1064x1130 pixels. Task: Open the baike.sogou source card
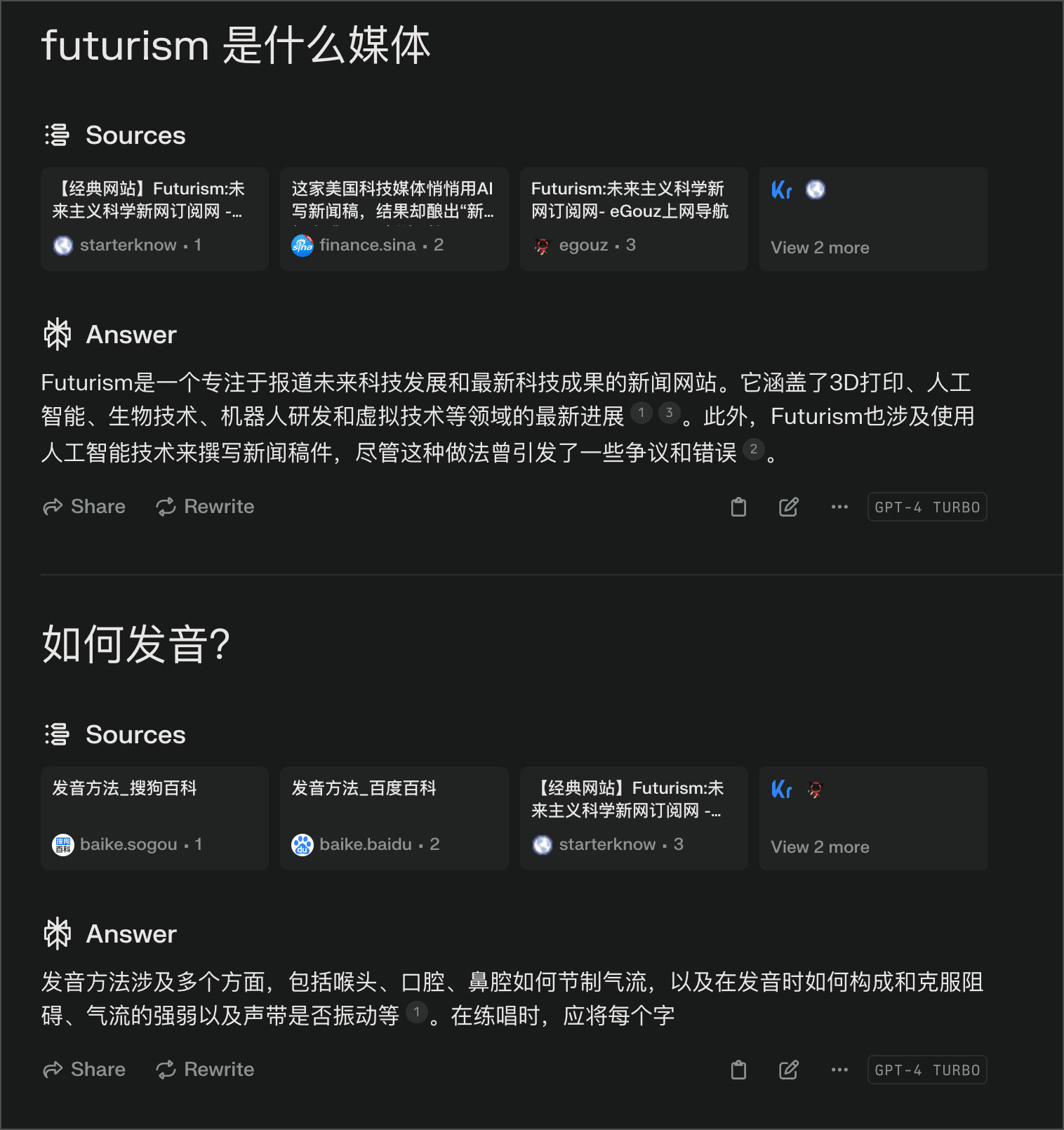(154, 818)
